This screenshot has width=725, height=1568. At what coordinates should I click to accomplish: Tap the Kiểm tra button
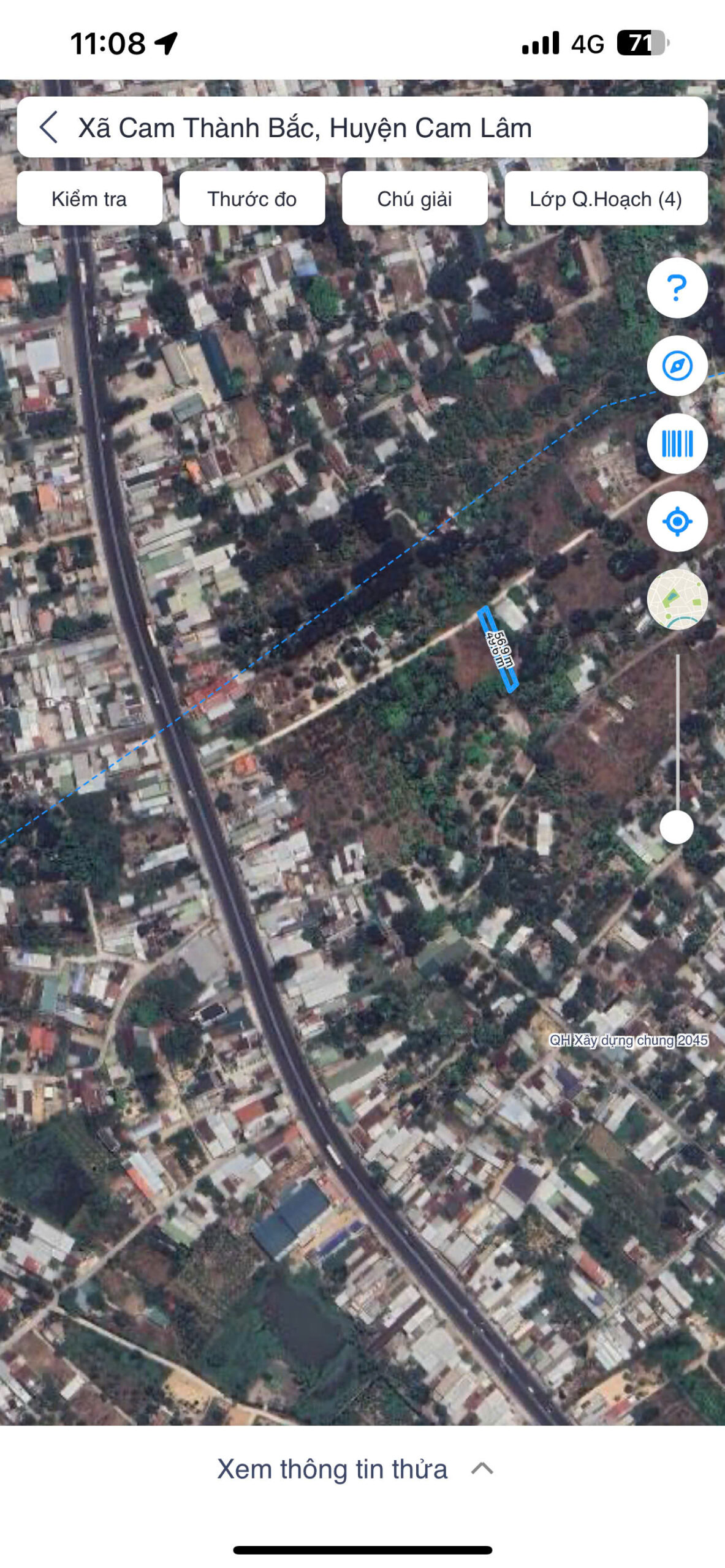tap(89, 198)
